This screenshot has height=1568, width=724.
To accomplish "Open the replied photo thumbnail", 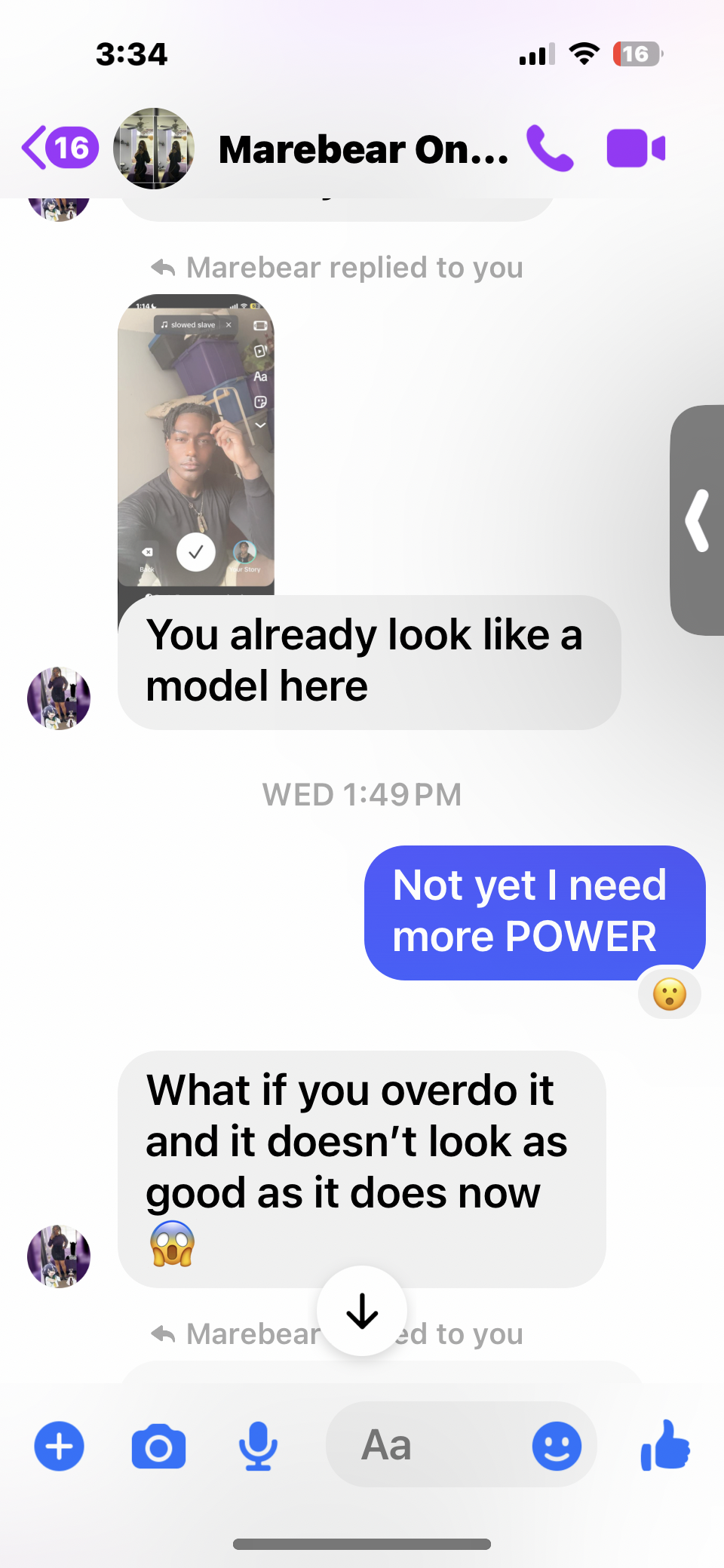I will pyautogui.click(x=196, y=441).
